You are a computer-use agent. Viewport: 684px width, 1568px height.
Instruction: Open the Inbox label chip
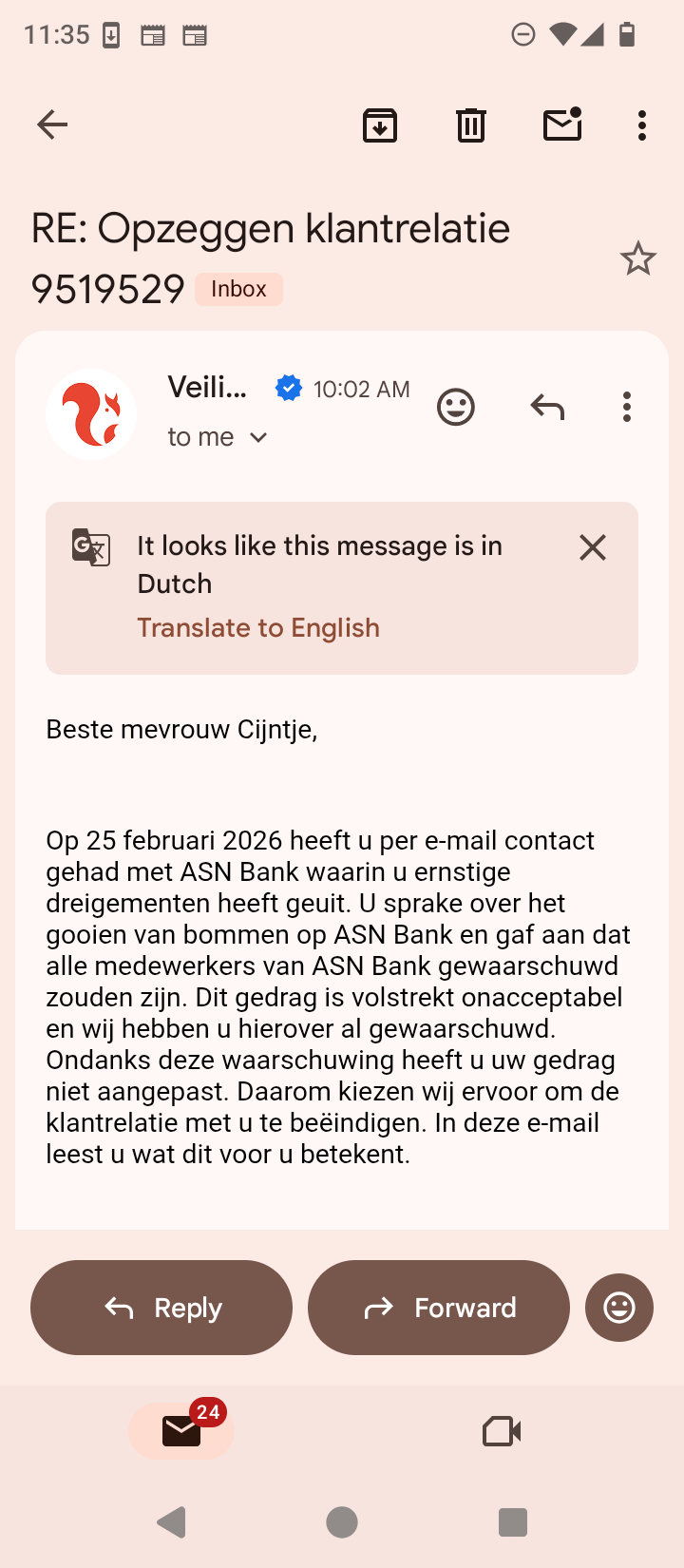pos(238,289)
